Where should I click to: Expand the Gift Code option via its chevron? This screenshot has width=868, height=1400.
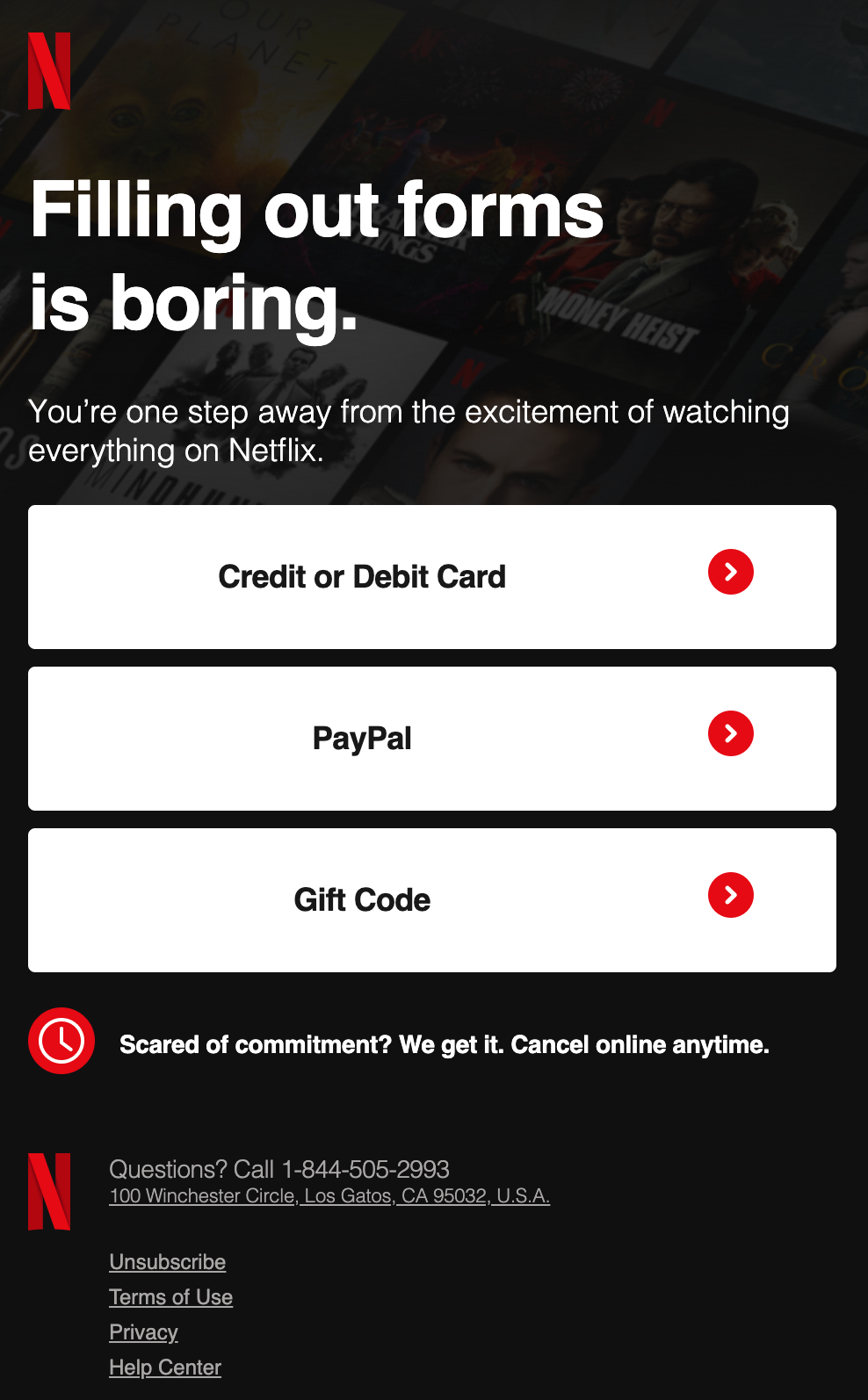tap(730, 896)
